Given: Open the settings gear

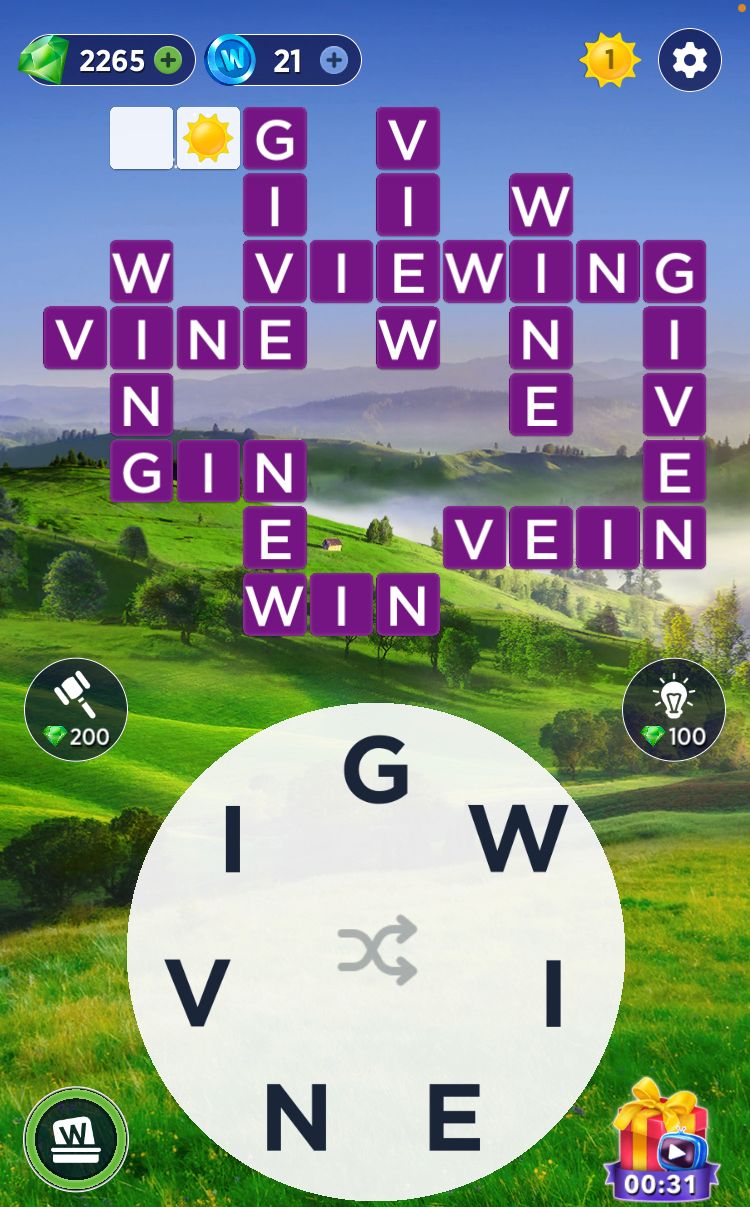Looking at the screenshot, I should point(689,61).
